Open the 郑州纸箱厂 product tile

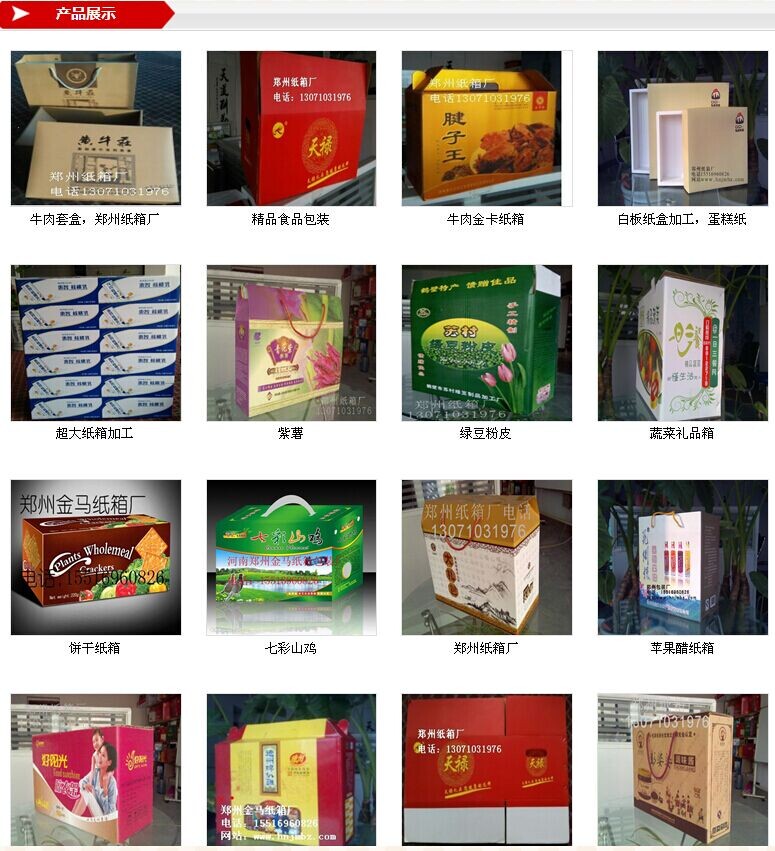tap(487, 557)
